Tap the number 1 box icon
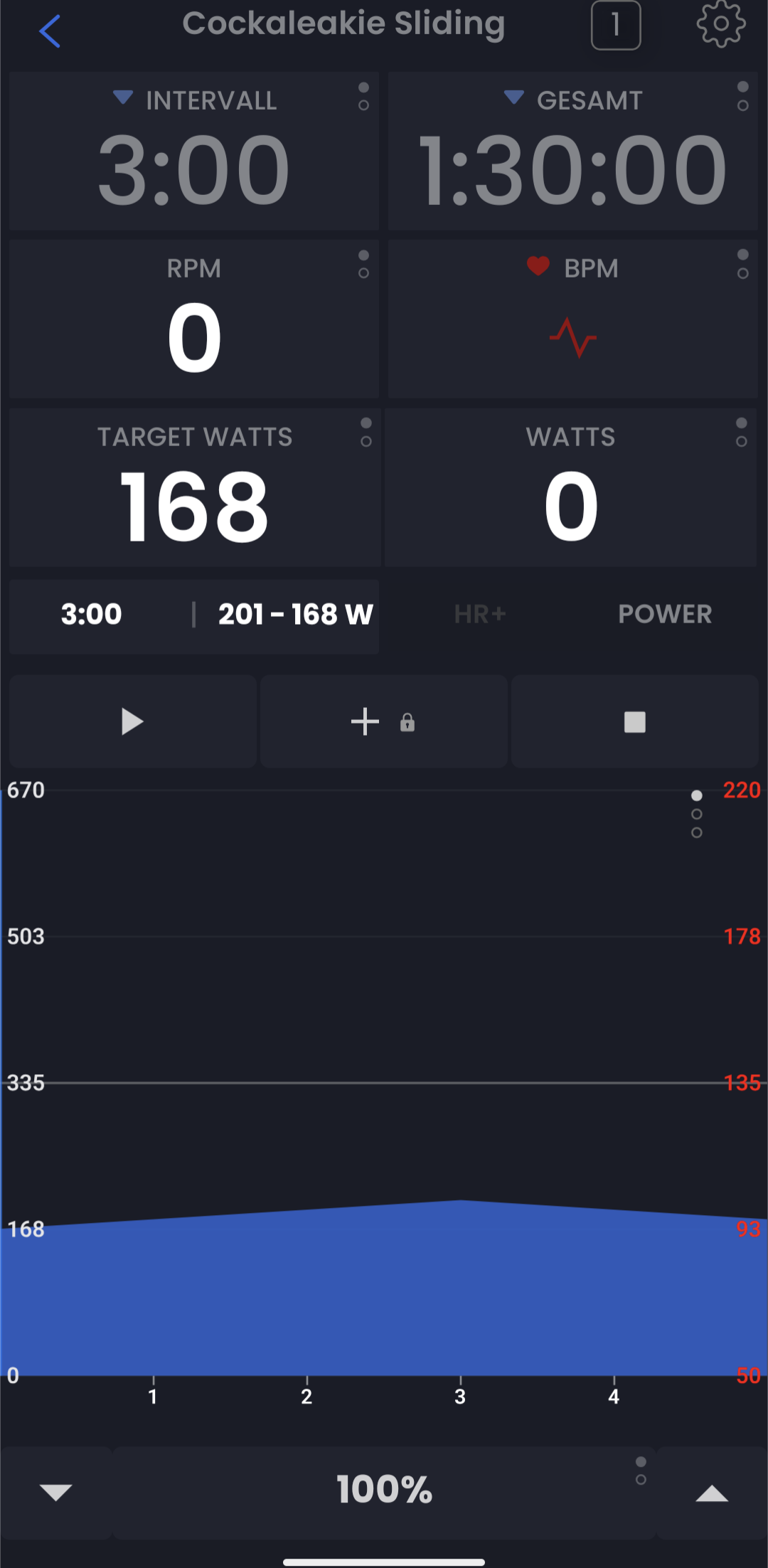768x1568 pixels. click(x=616, y=26)
